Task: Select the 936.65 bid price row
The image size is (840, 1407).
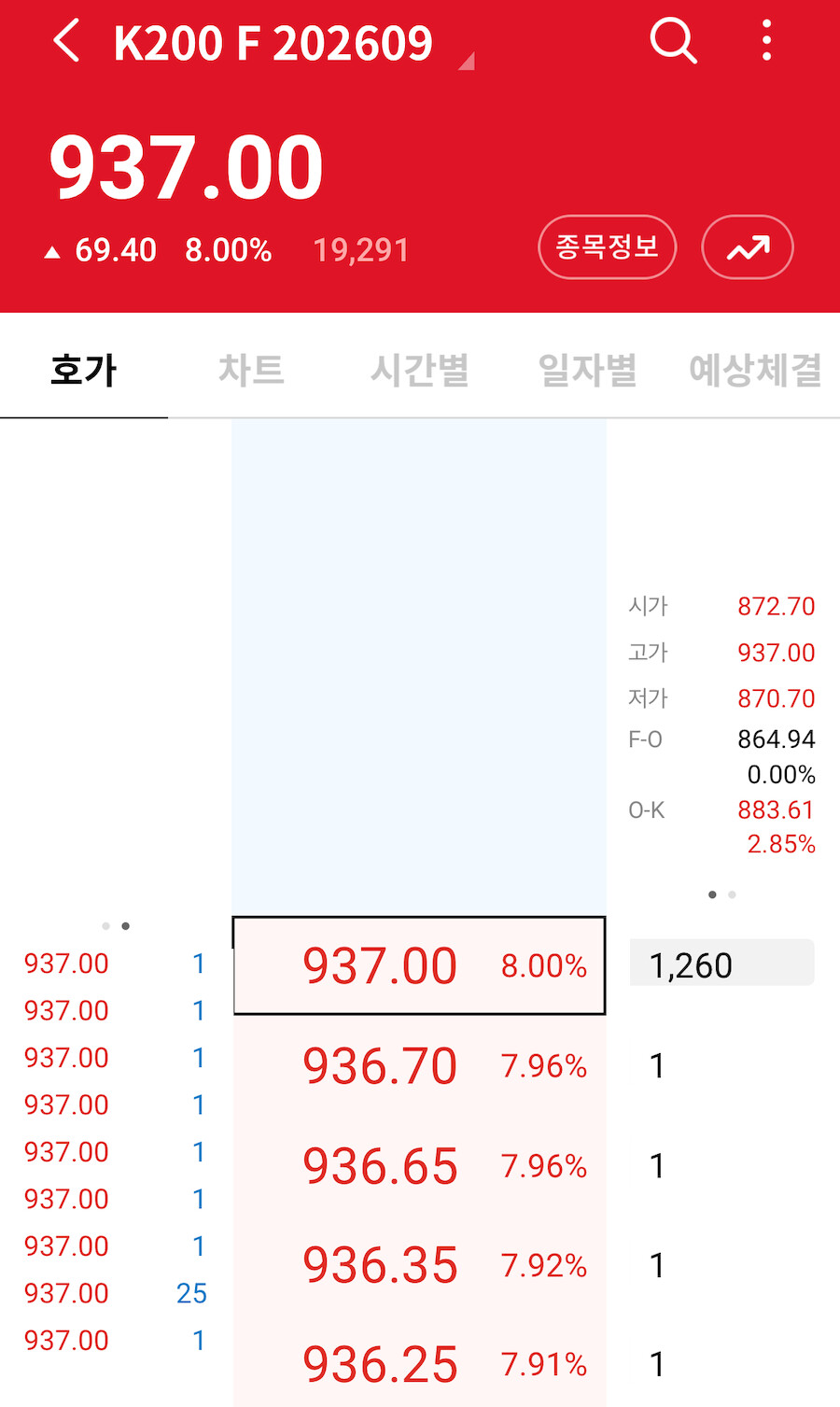Action: tap(419, 1165)
